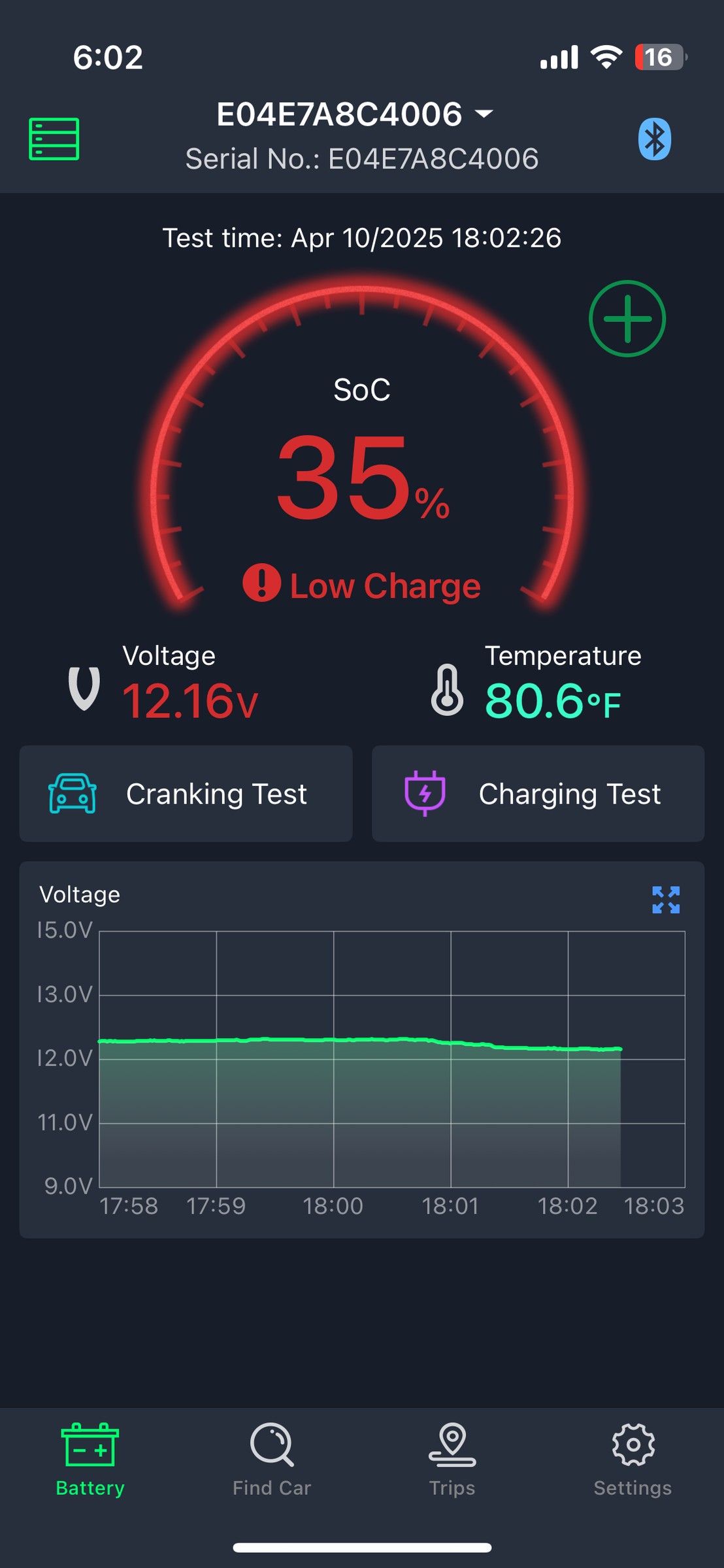Go to the Settings tab

pos(633,1460)
